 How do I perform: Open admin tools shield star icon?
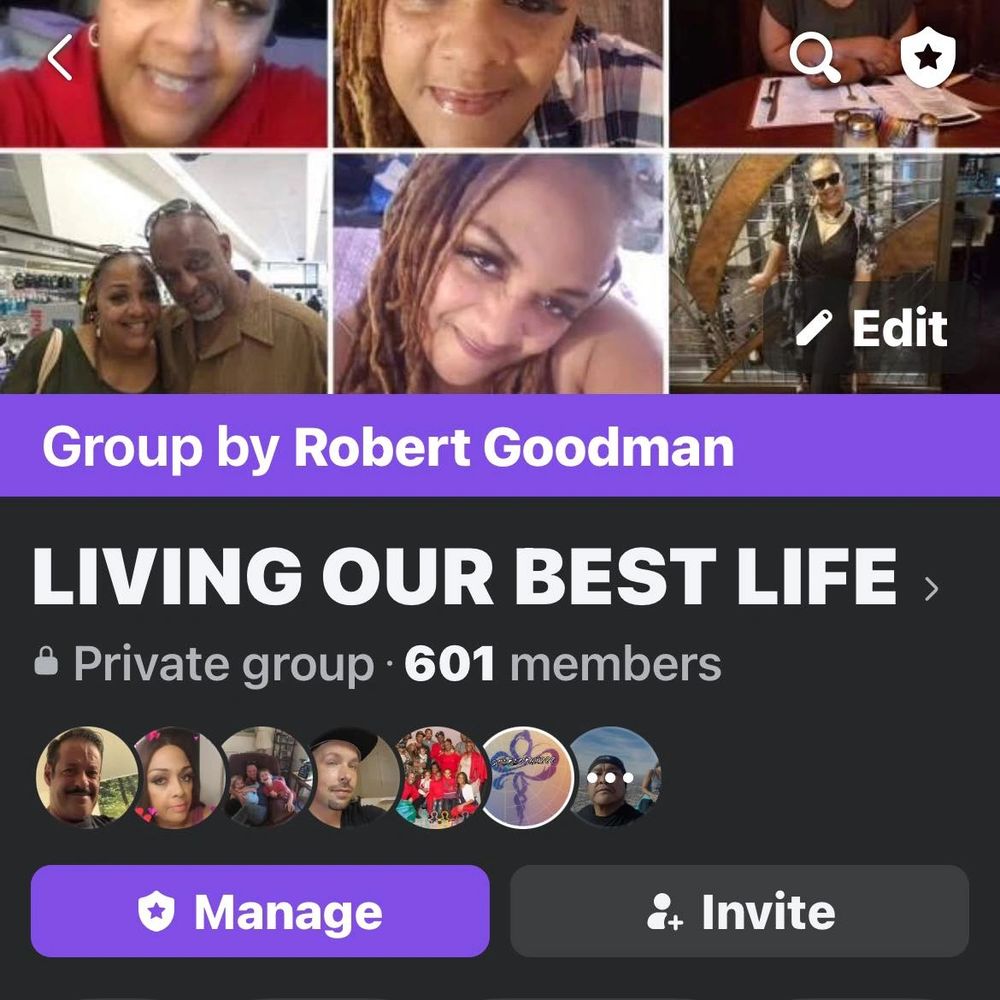click(x=927, y=58)
